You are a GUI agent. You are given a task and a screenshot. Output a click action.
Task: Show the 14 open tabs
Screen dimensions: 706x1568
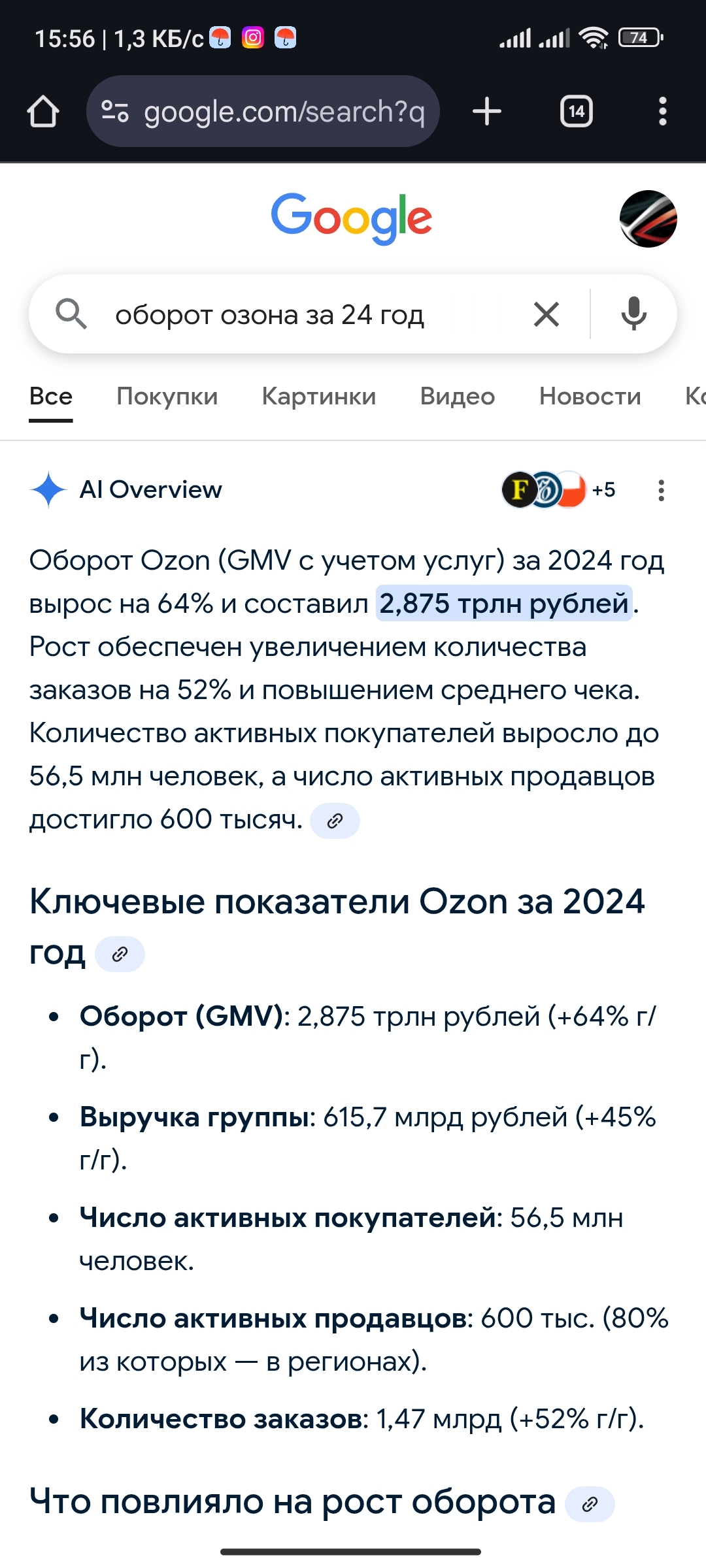click(x=576, y=112)
